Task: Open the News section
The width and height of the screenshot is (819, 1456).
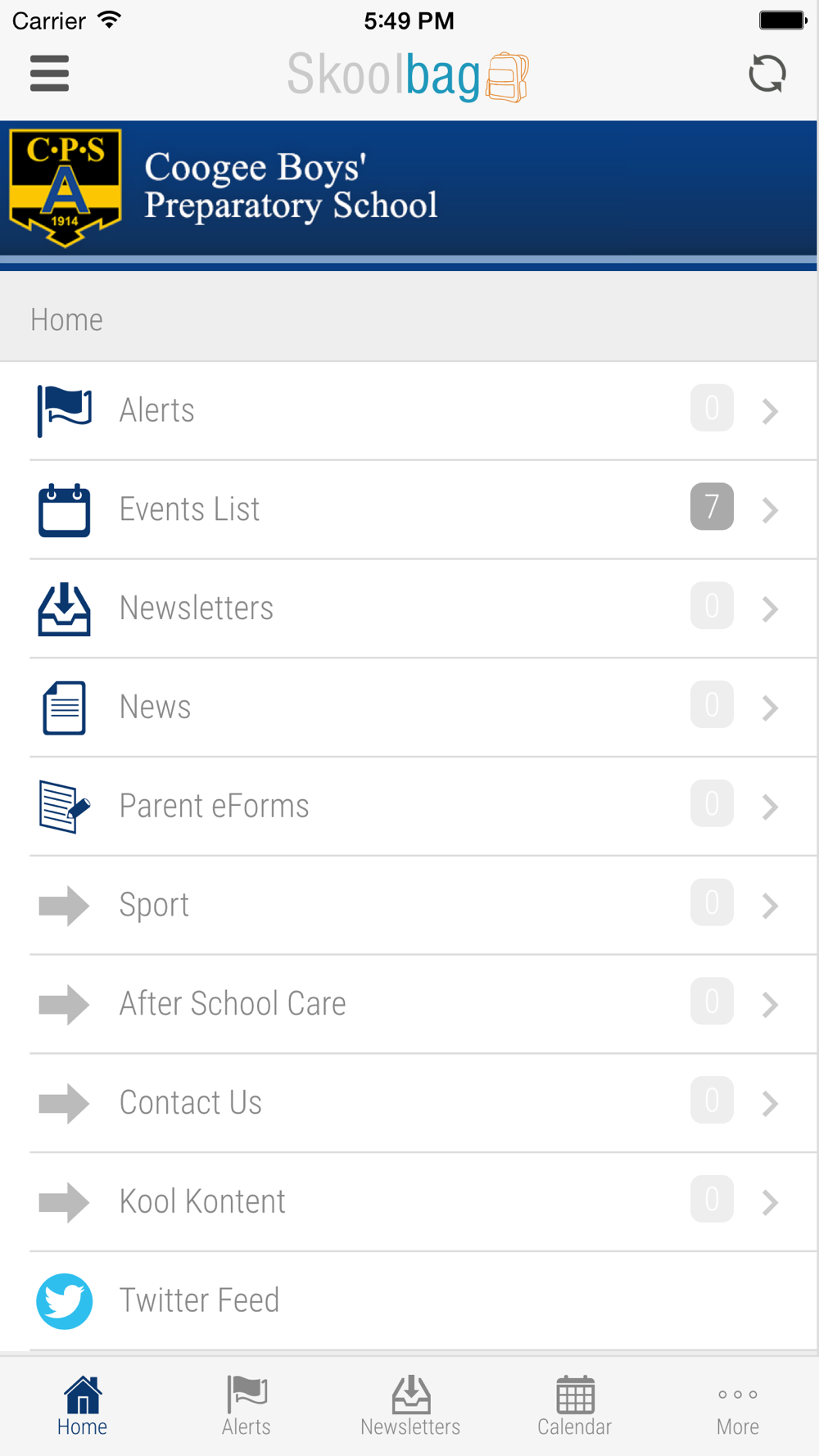Action: pyautogui.click(x=409, y=708)
